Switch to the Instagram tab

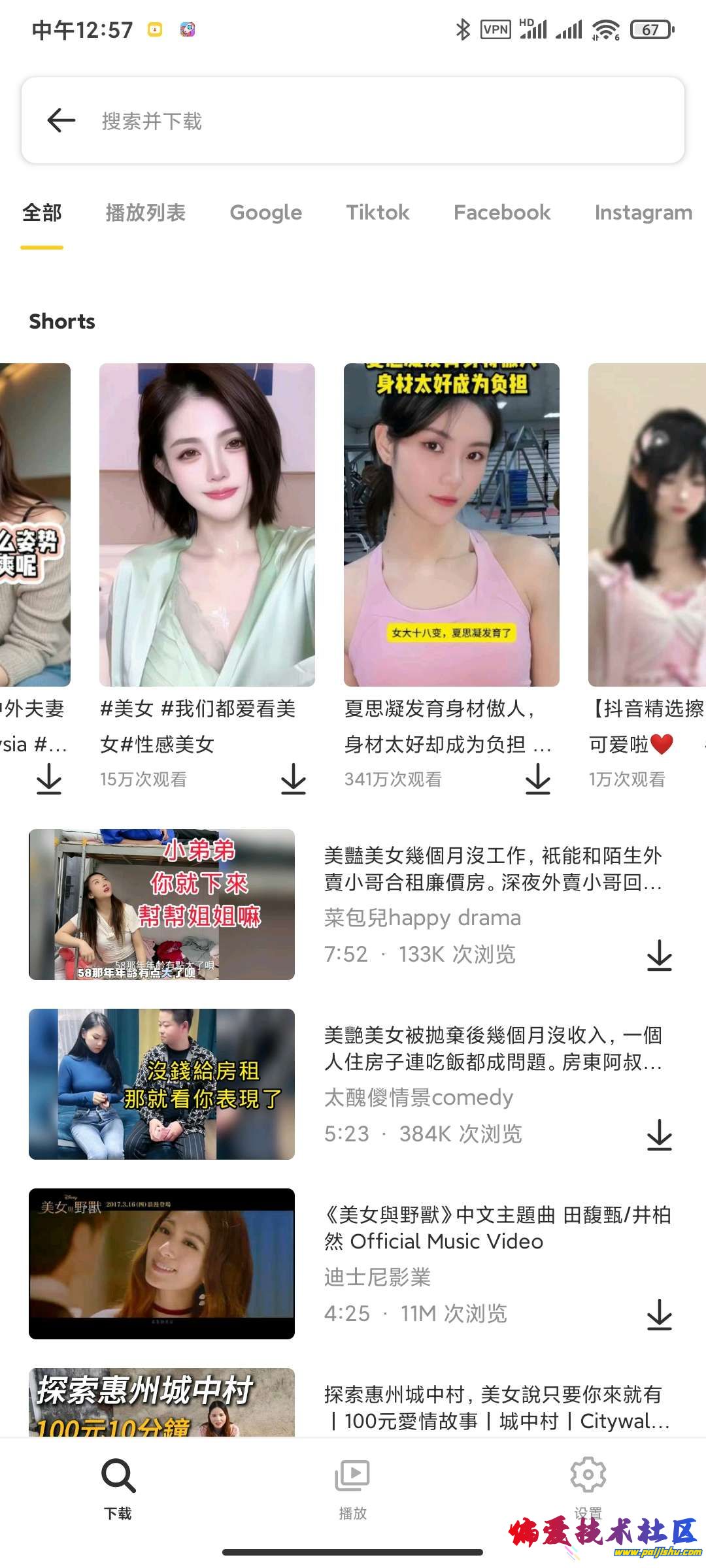(643, 213)
